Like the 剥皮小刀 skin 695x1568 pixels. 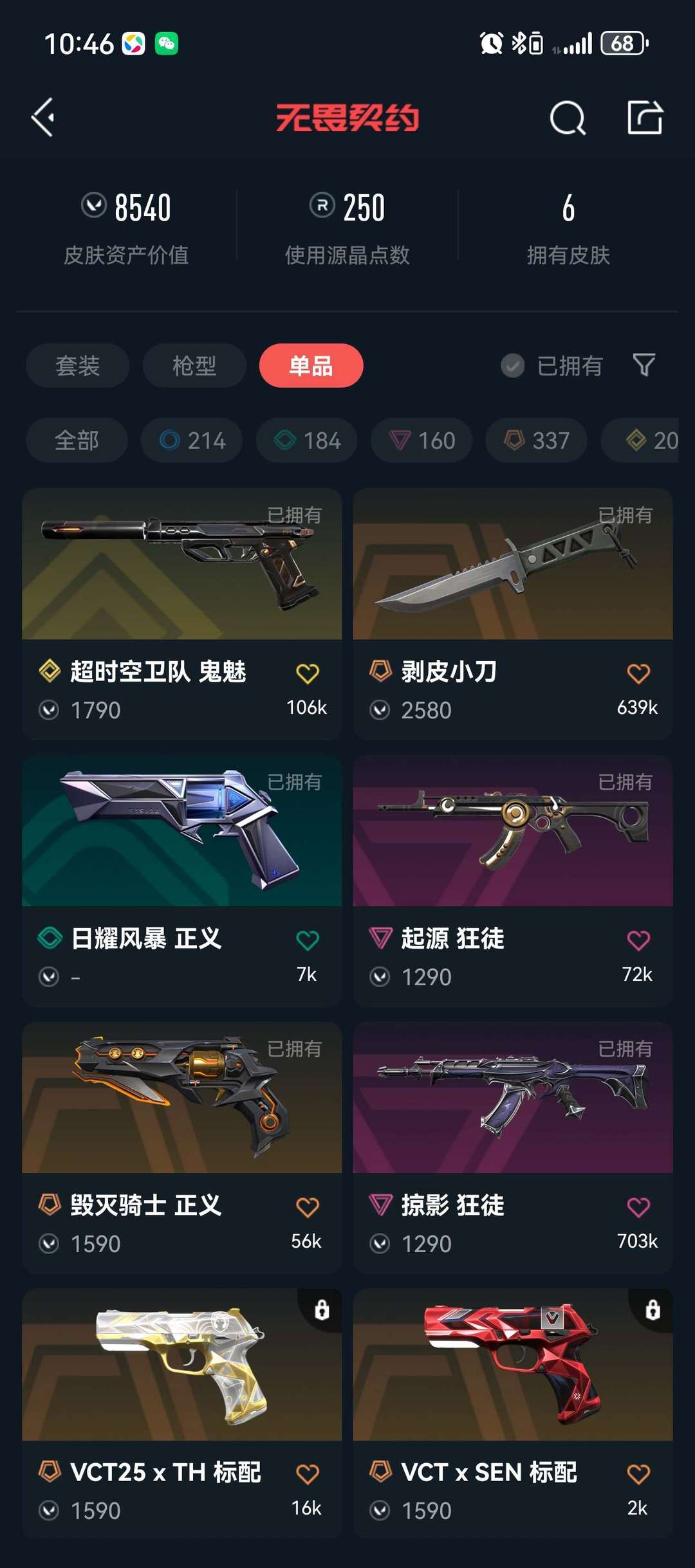(638, 673)
